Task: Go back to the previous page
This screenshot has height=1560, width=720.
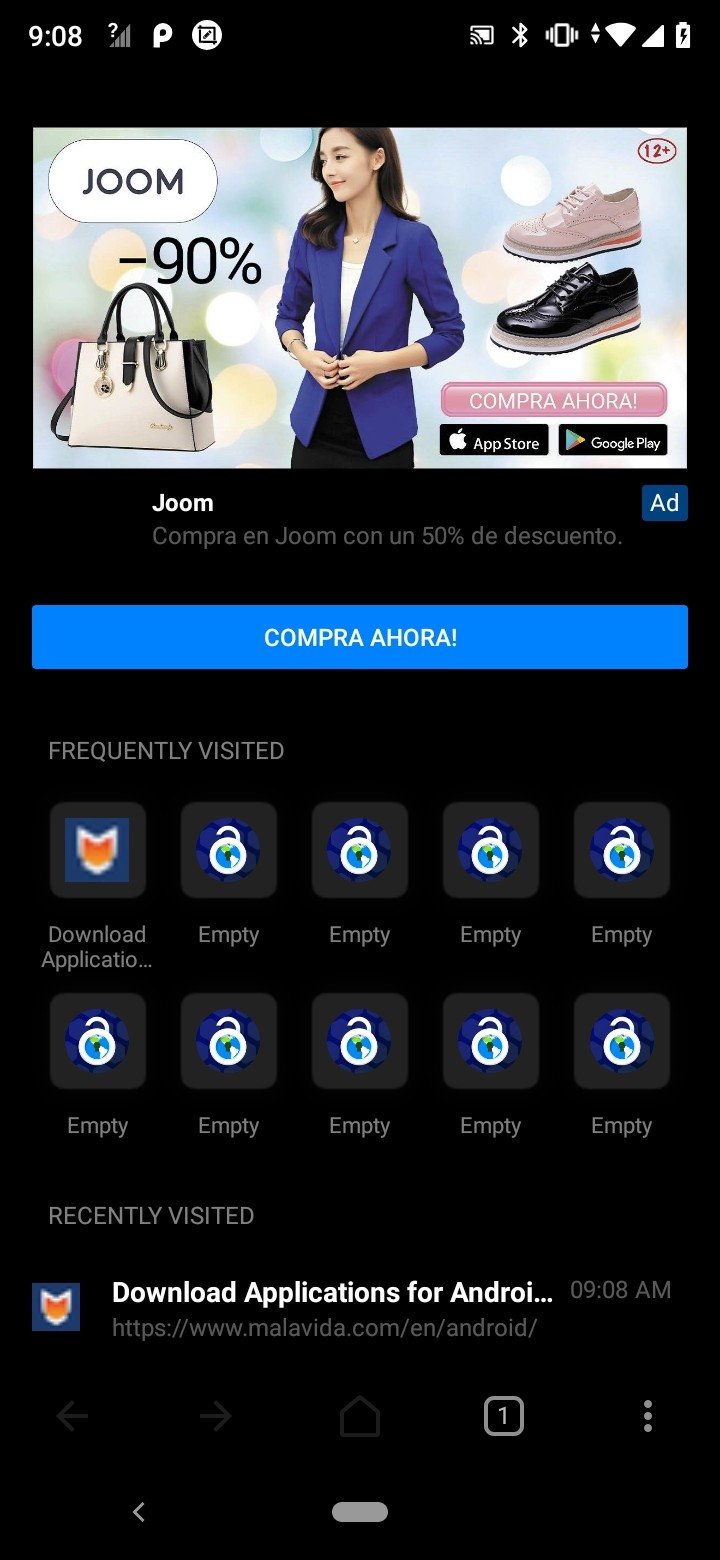Action: click(72, 1416)
